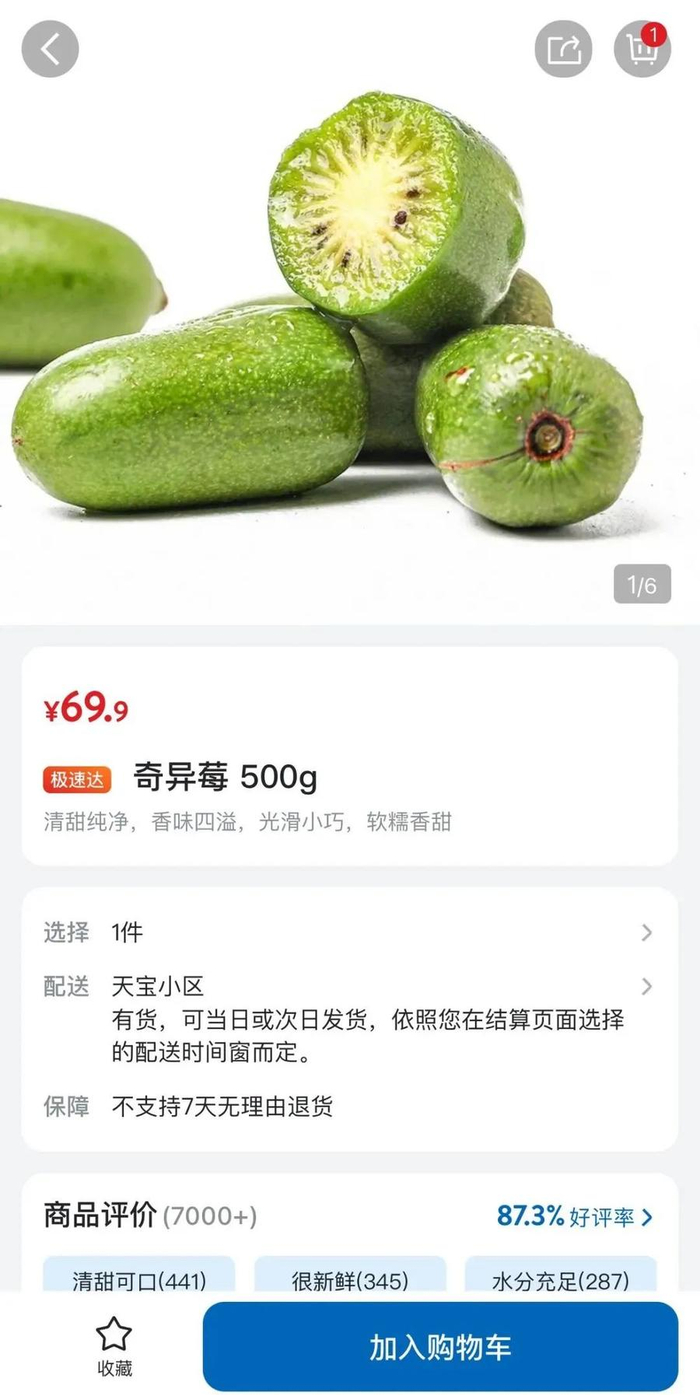Viewport: 700px width, 1395px height.
Task: Tap 加入购物车 to add to cart
Action: point(440,1346)
